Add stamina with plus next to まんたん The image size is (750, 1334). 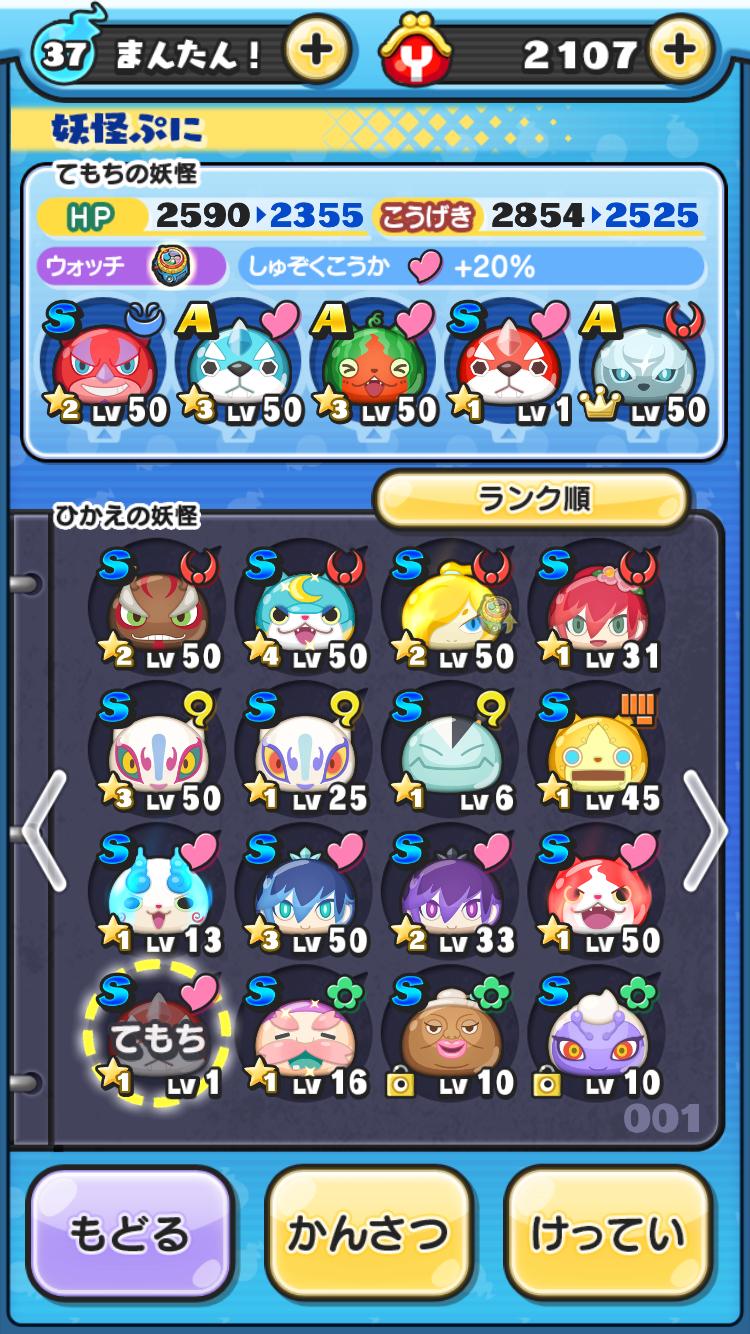click(316, 50)
